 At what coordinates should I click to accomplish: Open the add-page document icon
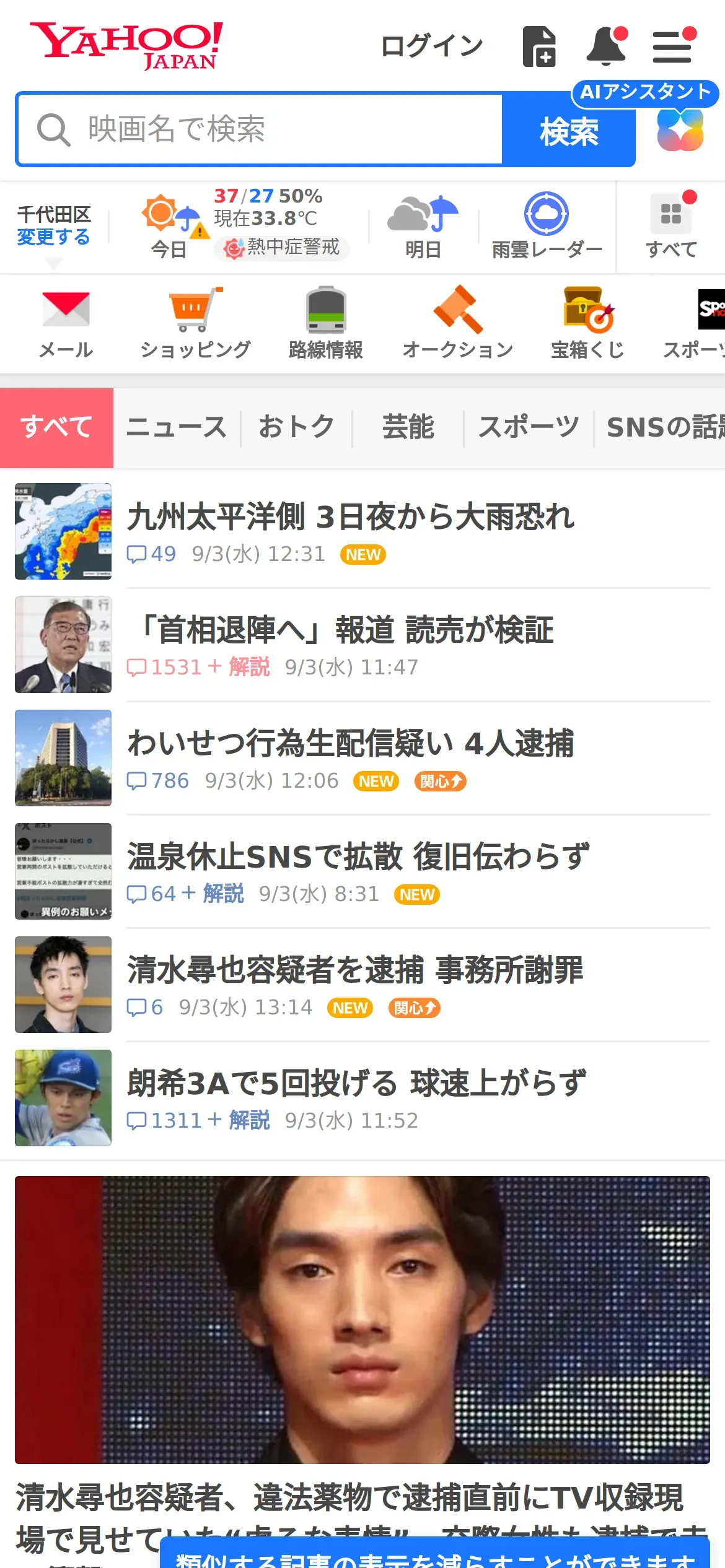pyautogui.click(x=539, y=46)
